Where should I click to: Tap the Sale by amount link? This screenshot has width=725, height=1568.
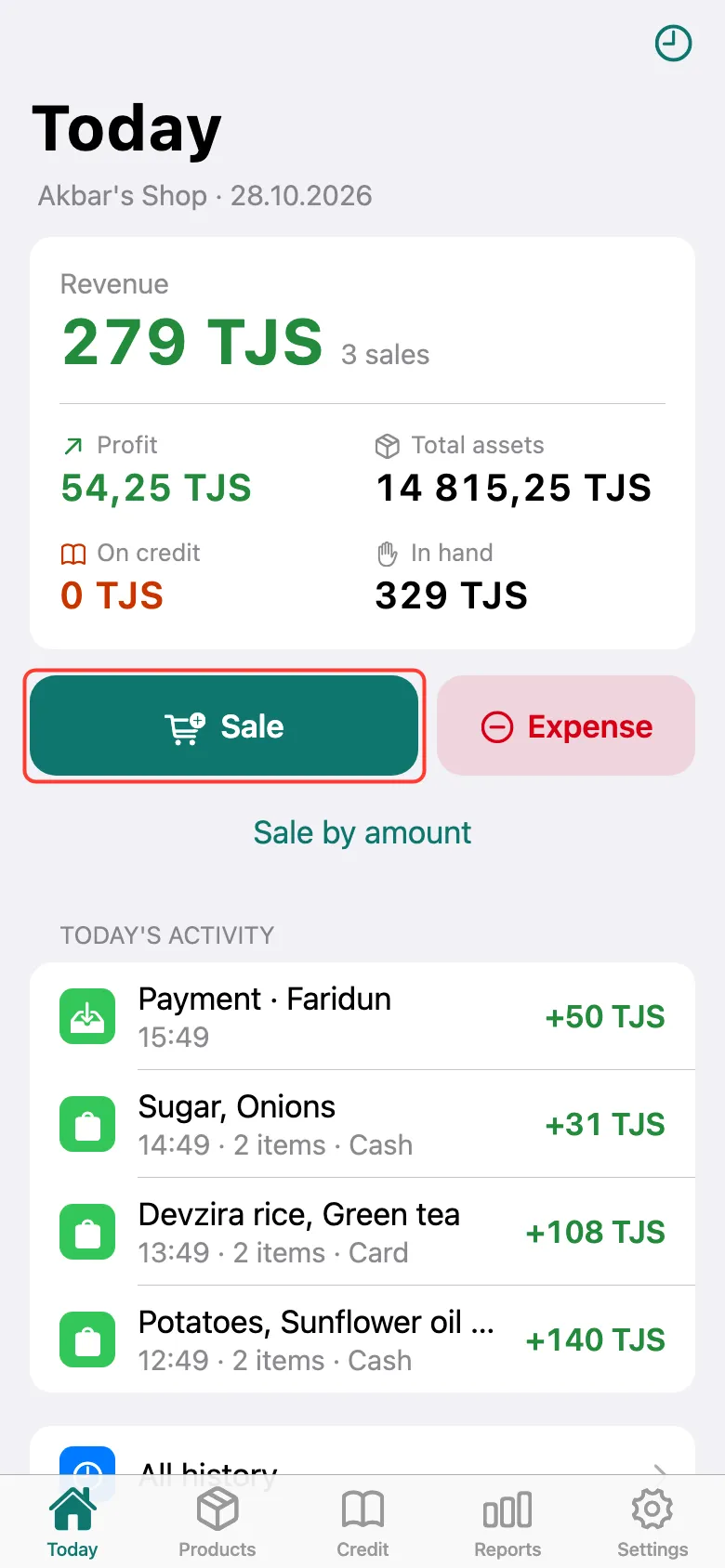tap(362, 832)
